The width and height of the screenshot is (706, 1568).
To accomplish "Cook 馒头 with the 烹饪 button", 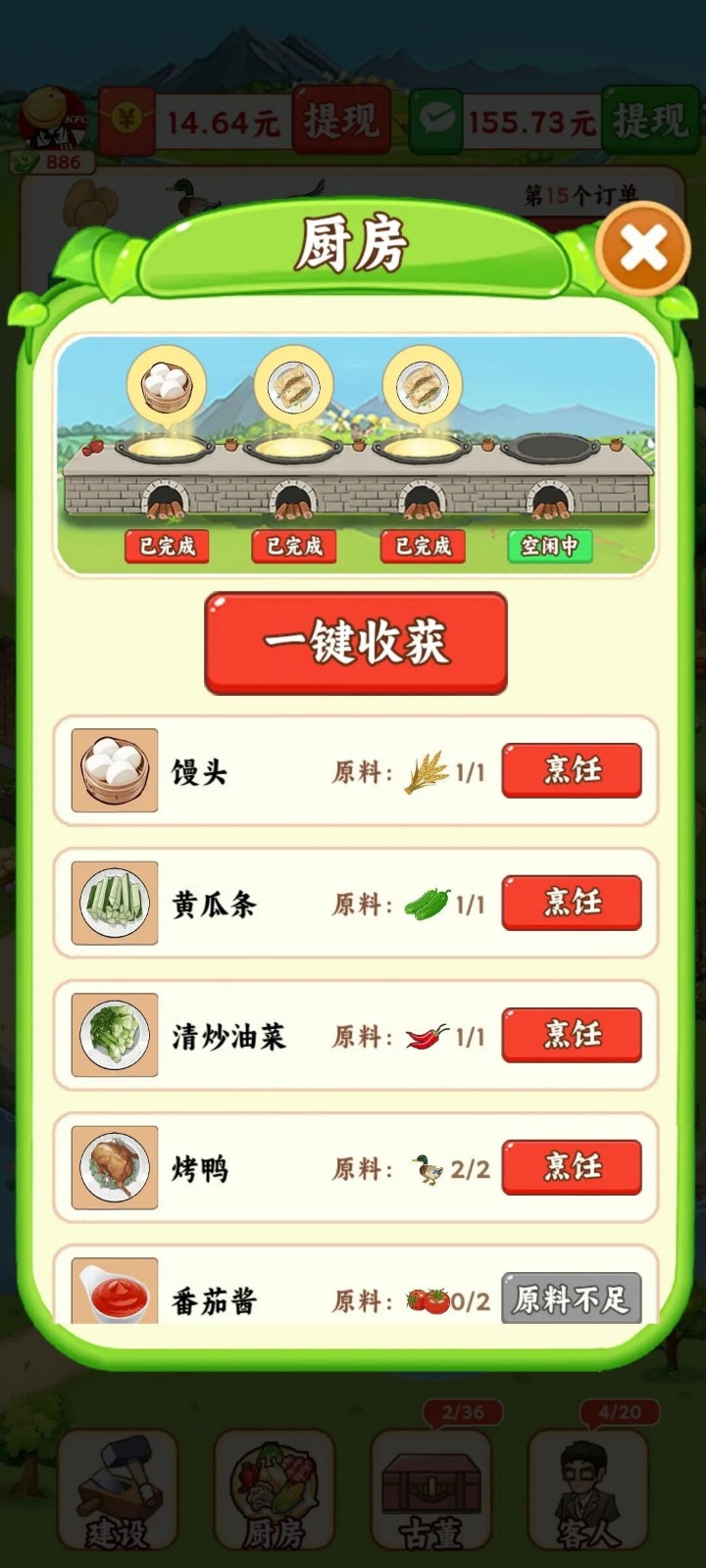I will pos(572,770).
